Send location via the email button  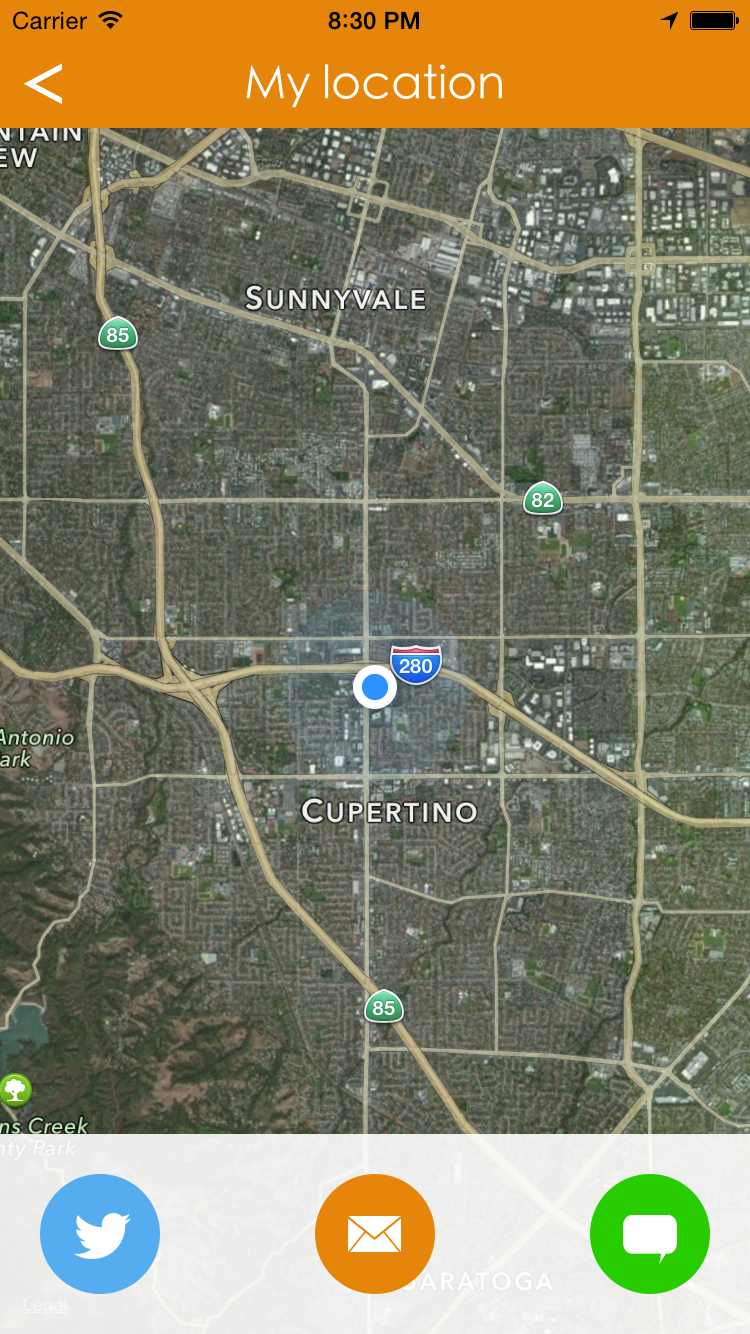[x=375, y=1234]
